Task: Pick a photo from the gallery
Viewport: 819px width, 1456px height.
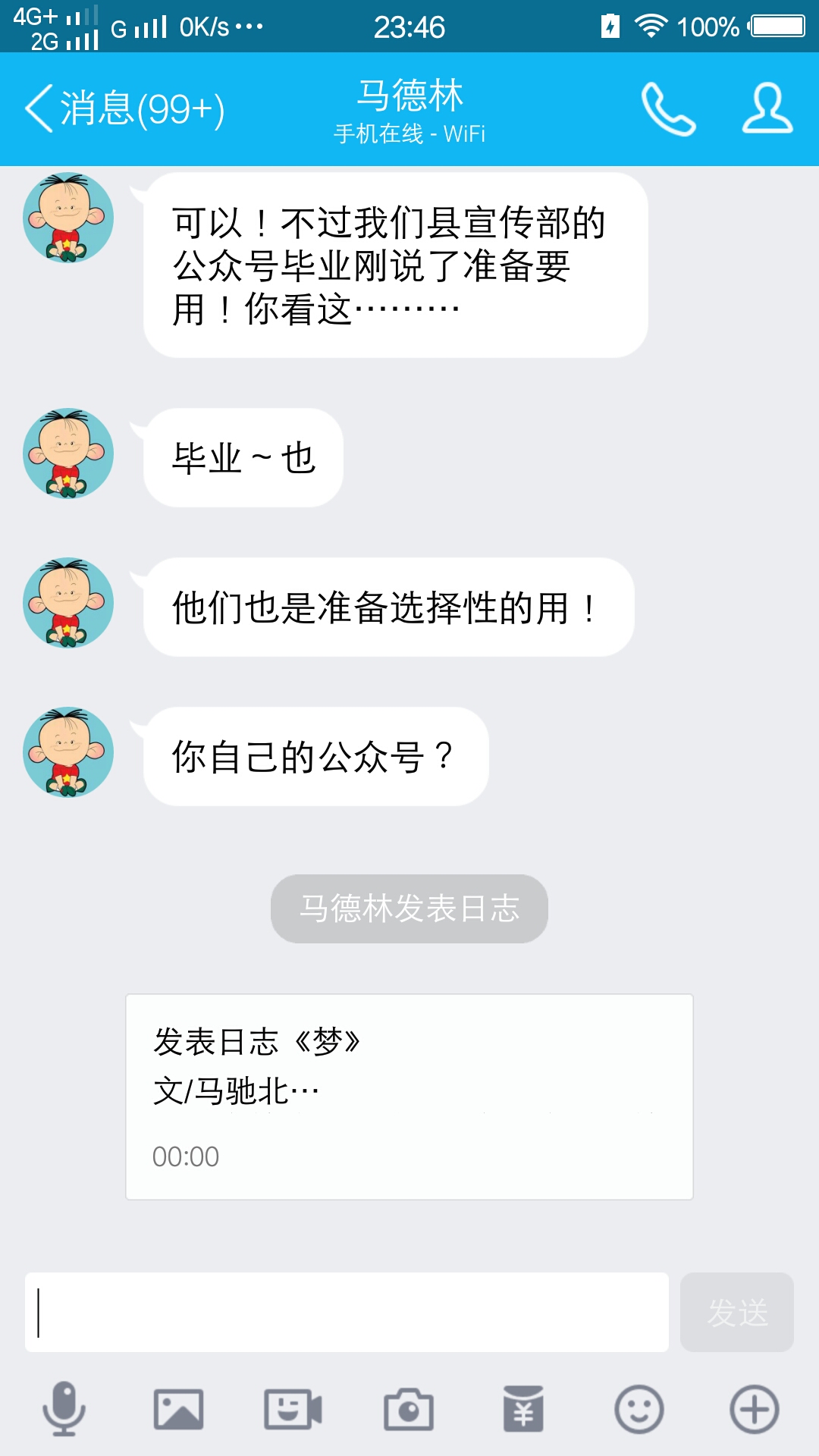Action: (178, 1409)
